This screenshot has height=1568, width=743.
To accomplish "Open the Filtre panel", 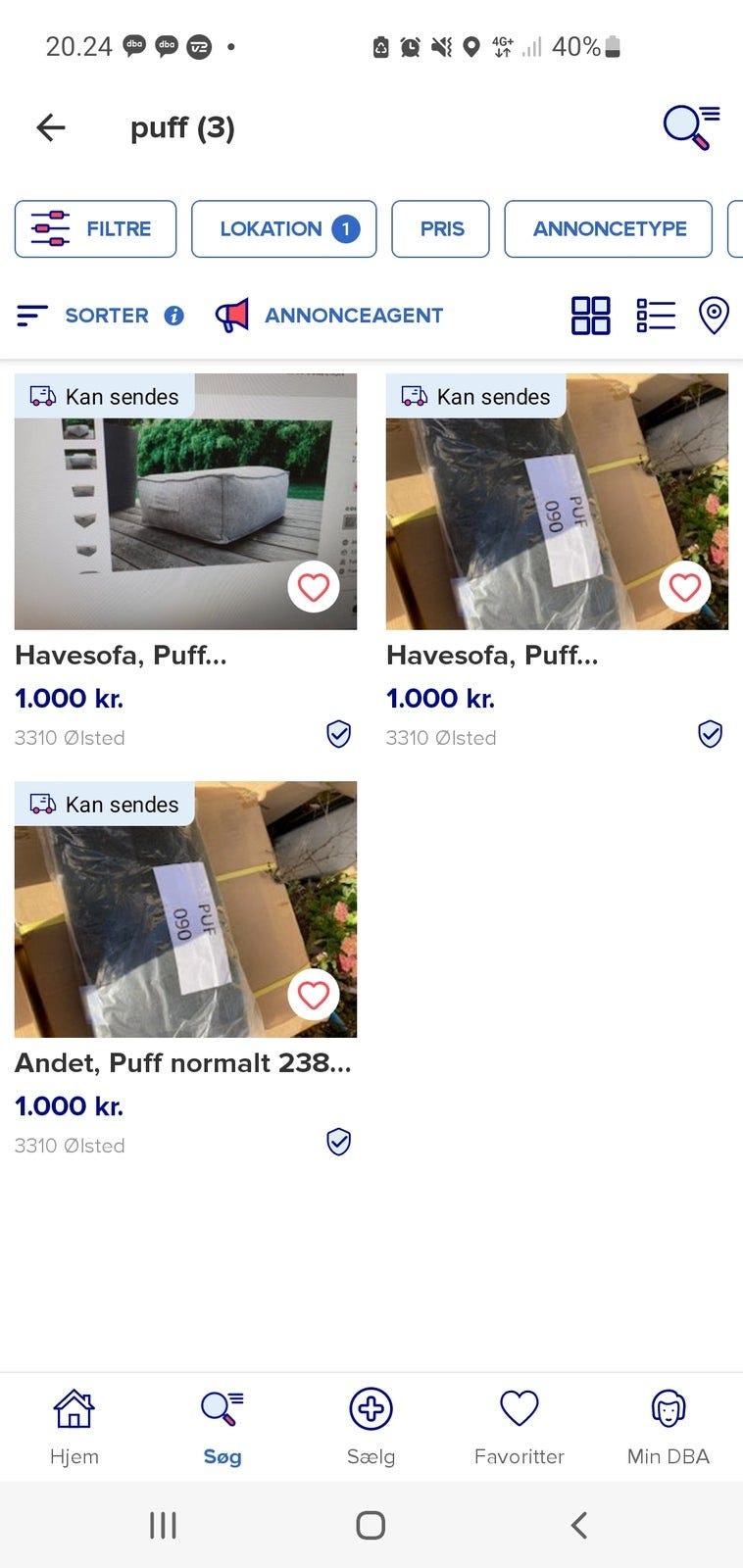I will [95, 228].
